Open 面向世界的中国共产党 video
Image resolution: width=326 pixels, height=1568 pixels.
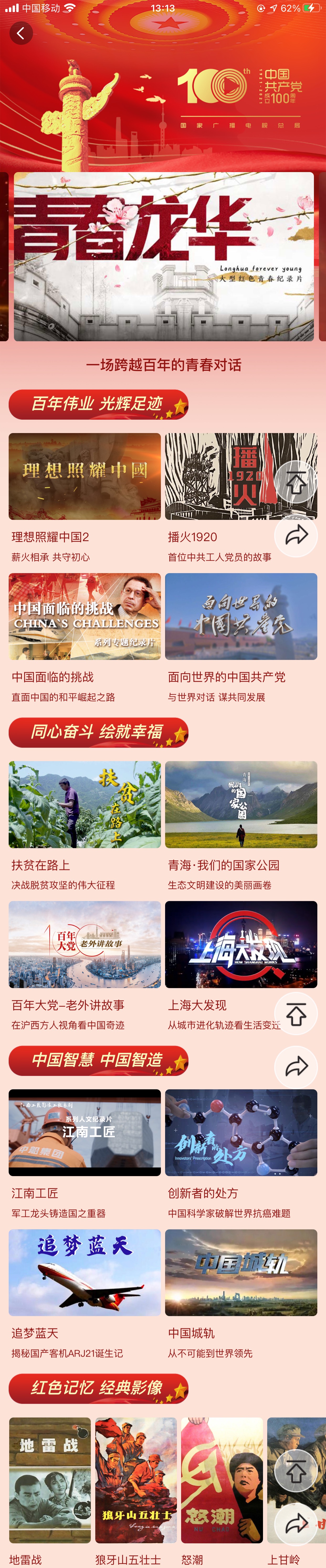click(x=241, y=617)
